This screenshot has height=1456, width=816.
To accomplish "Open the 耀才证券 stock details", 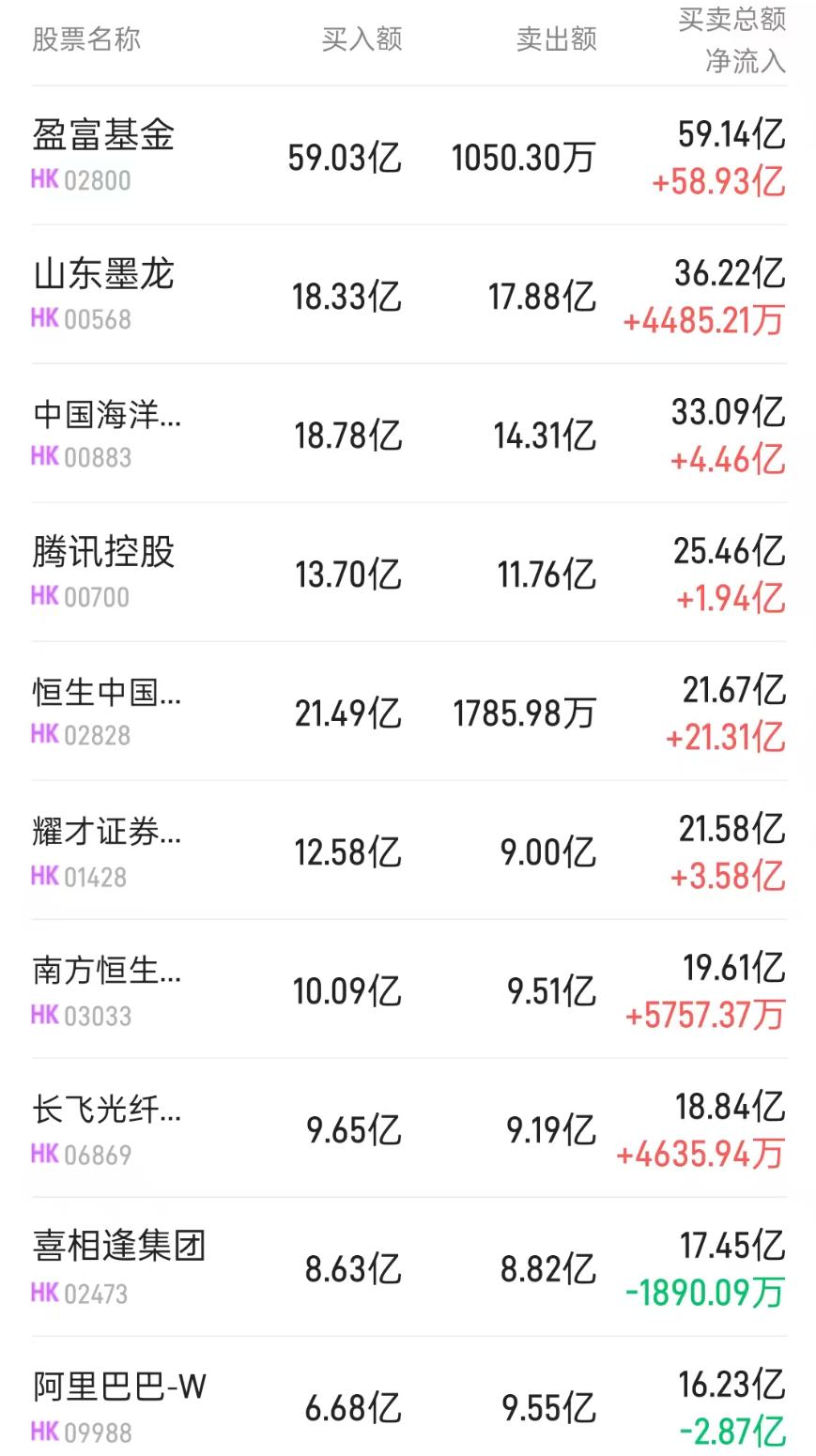I will click(x=106, y=832).
